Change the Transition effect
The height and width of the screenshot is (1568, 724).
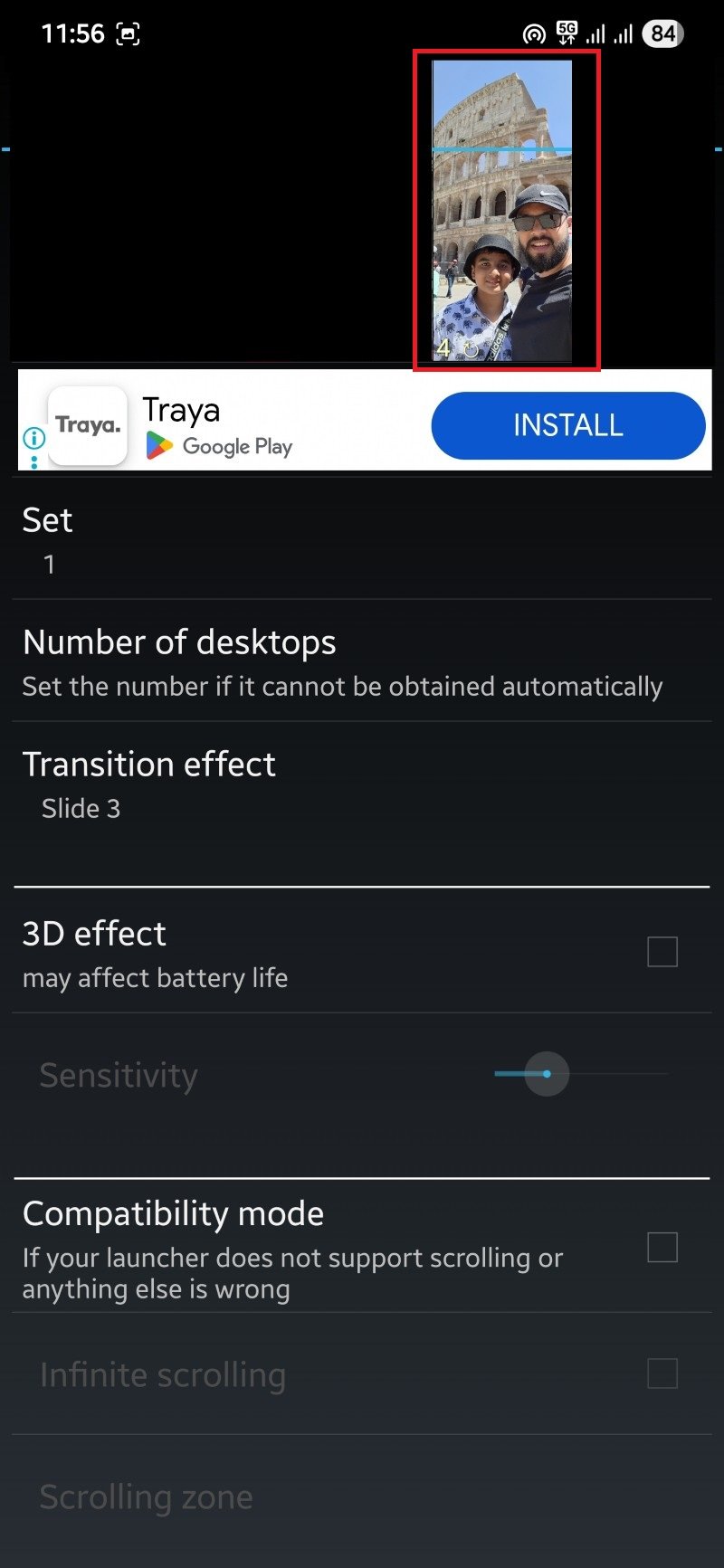click(362, 784)
